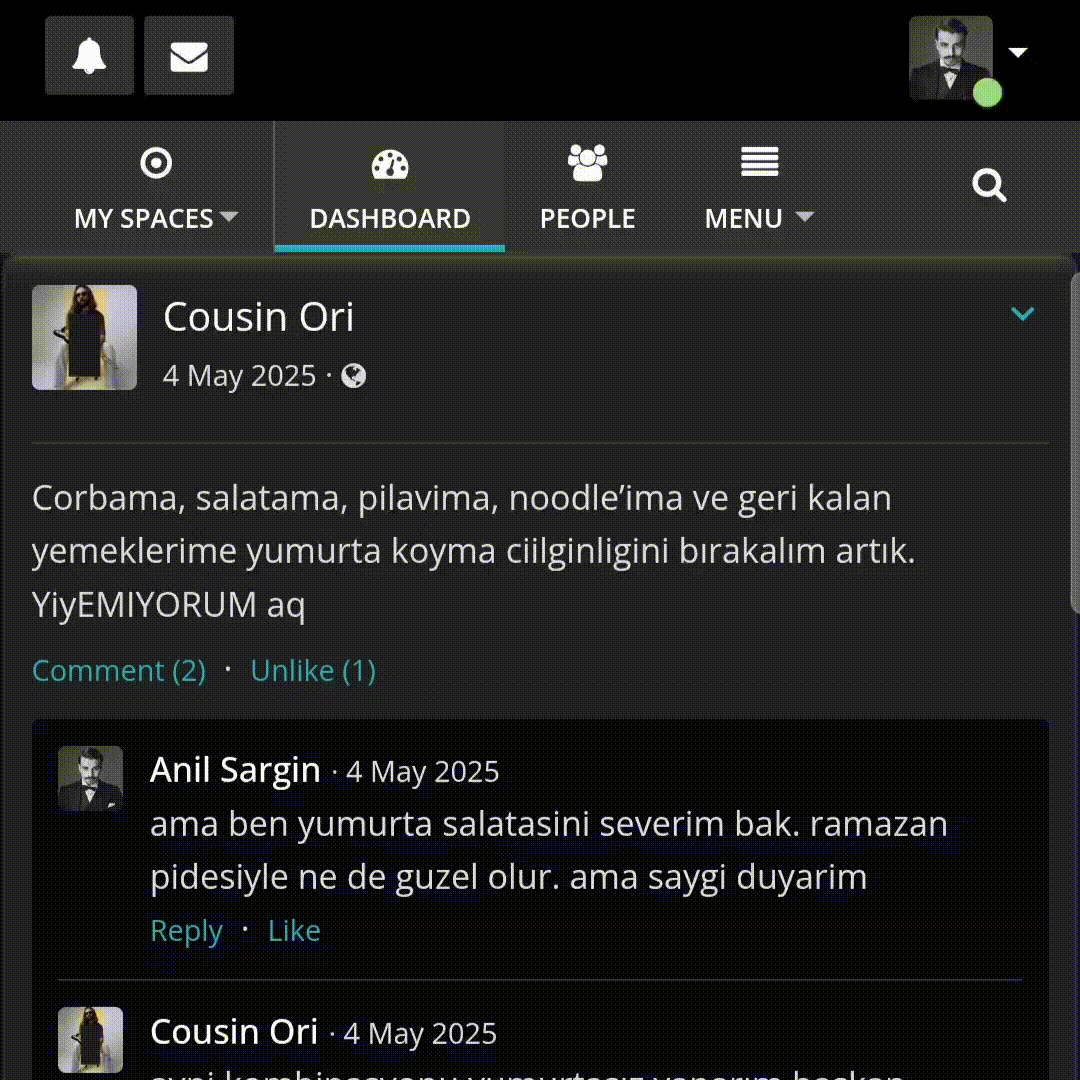Open the search magnifier
The image size is (1080, 1080).
(x=989, y=186)
